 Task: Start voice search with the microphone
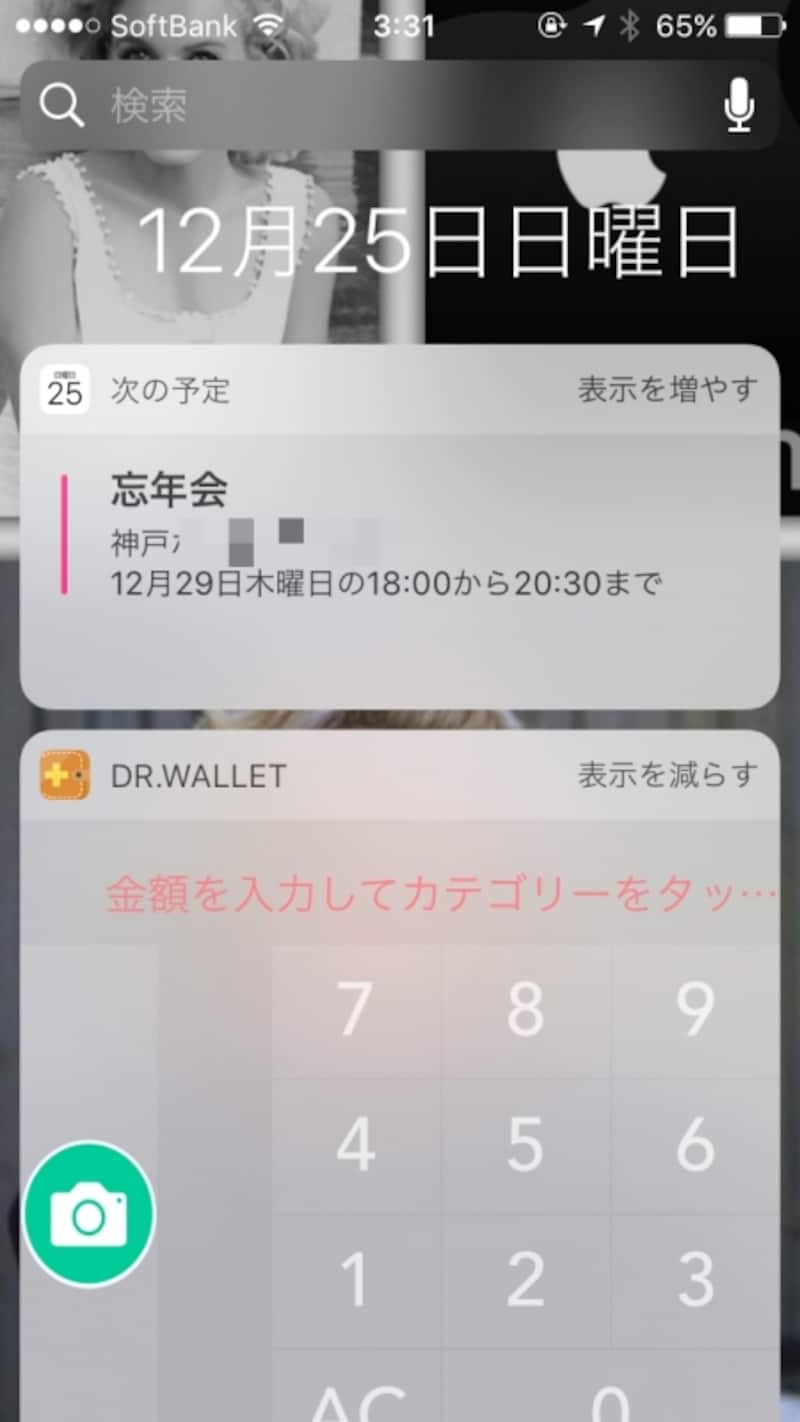739,106
